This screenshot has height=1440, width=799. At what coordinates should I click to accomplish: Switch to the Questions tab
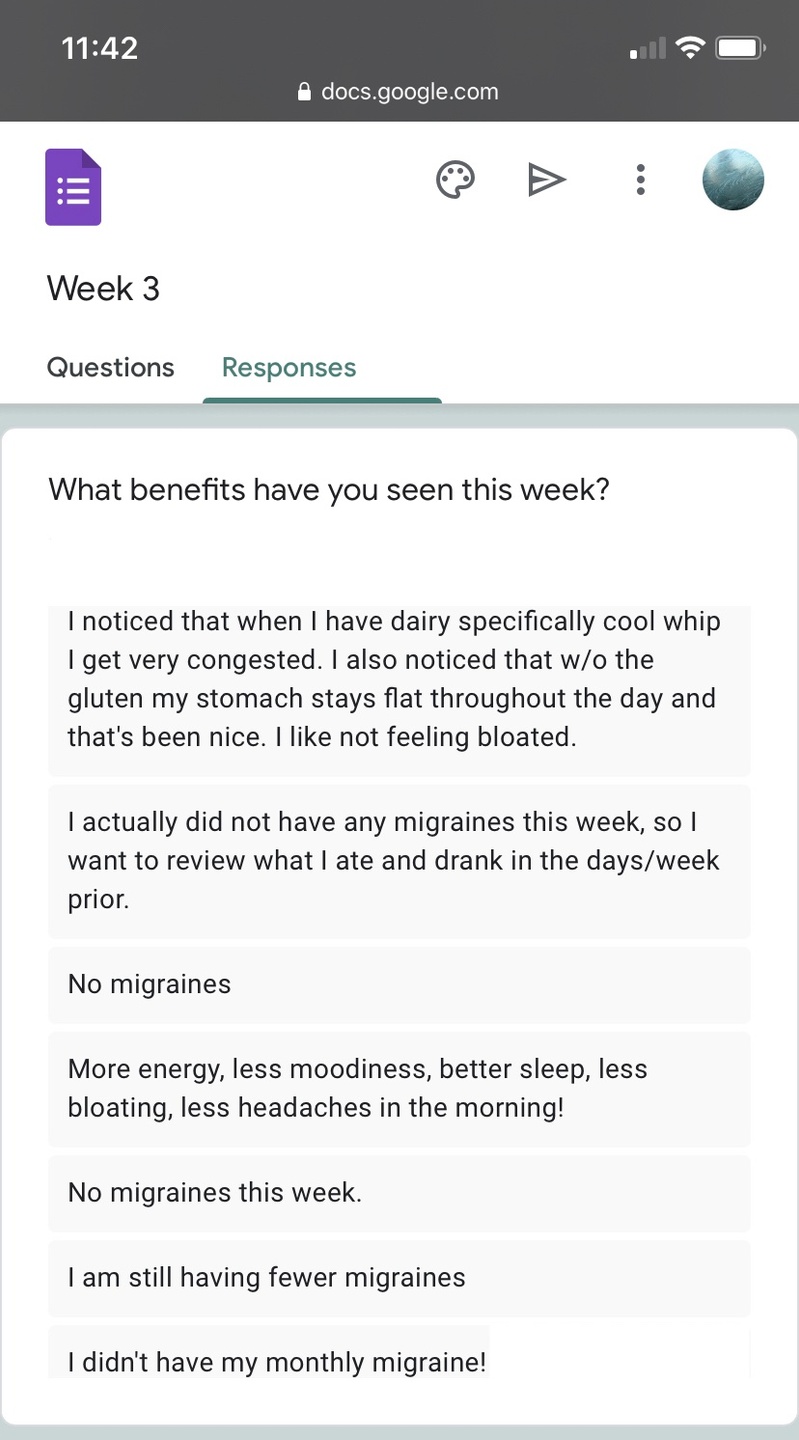click(110, 368)
